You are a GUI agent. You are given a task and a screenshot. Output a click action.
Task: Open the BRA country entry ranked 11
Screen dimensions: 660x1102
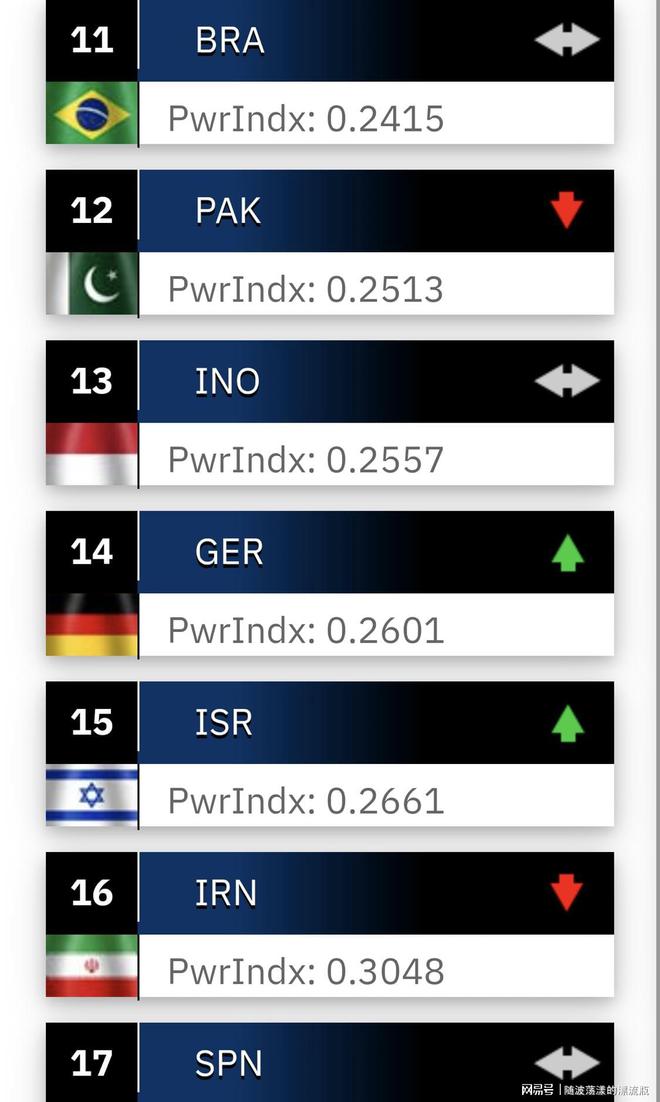(x=230, y=41)
